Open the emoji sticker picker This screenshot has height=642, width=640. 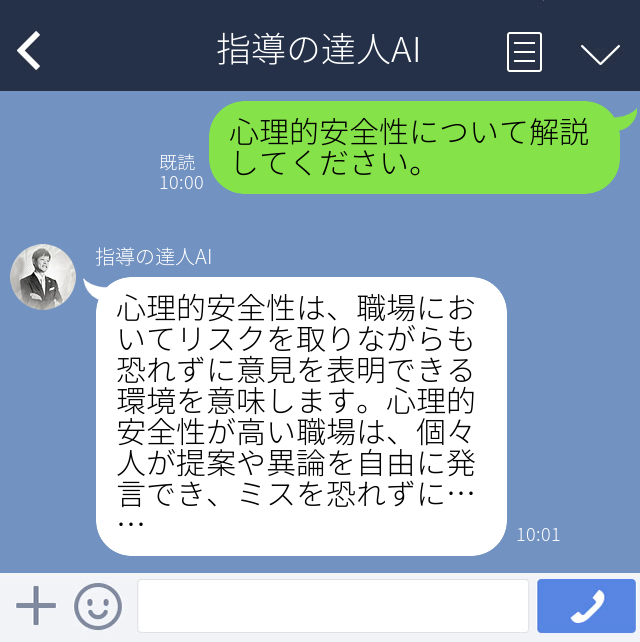98,605
